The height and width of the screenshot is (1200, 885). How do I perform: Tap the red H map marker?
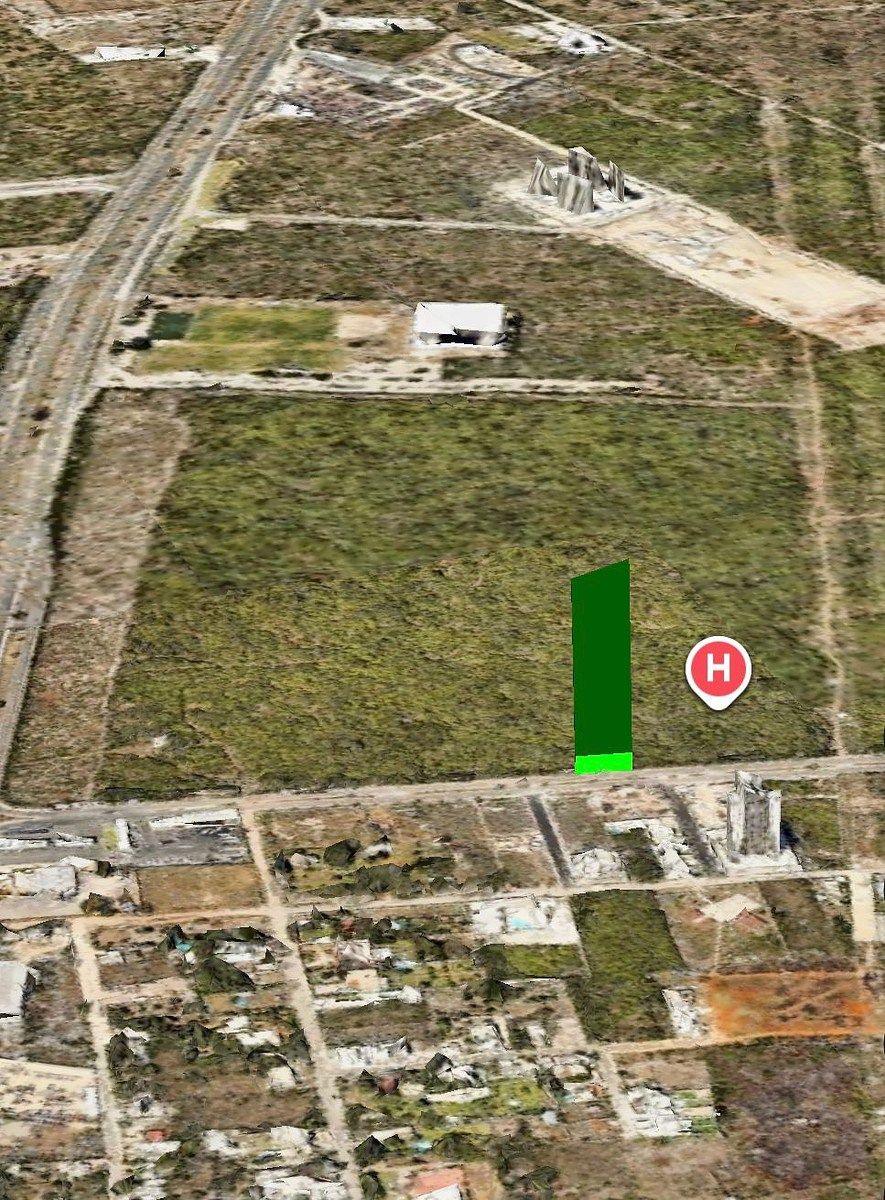click(x=718, y=669)
